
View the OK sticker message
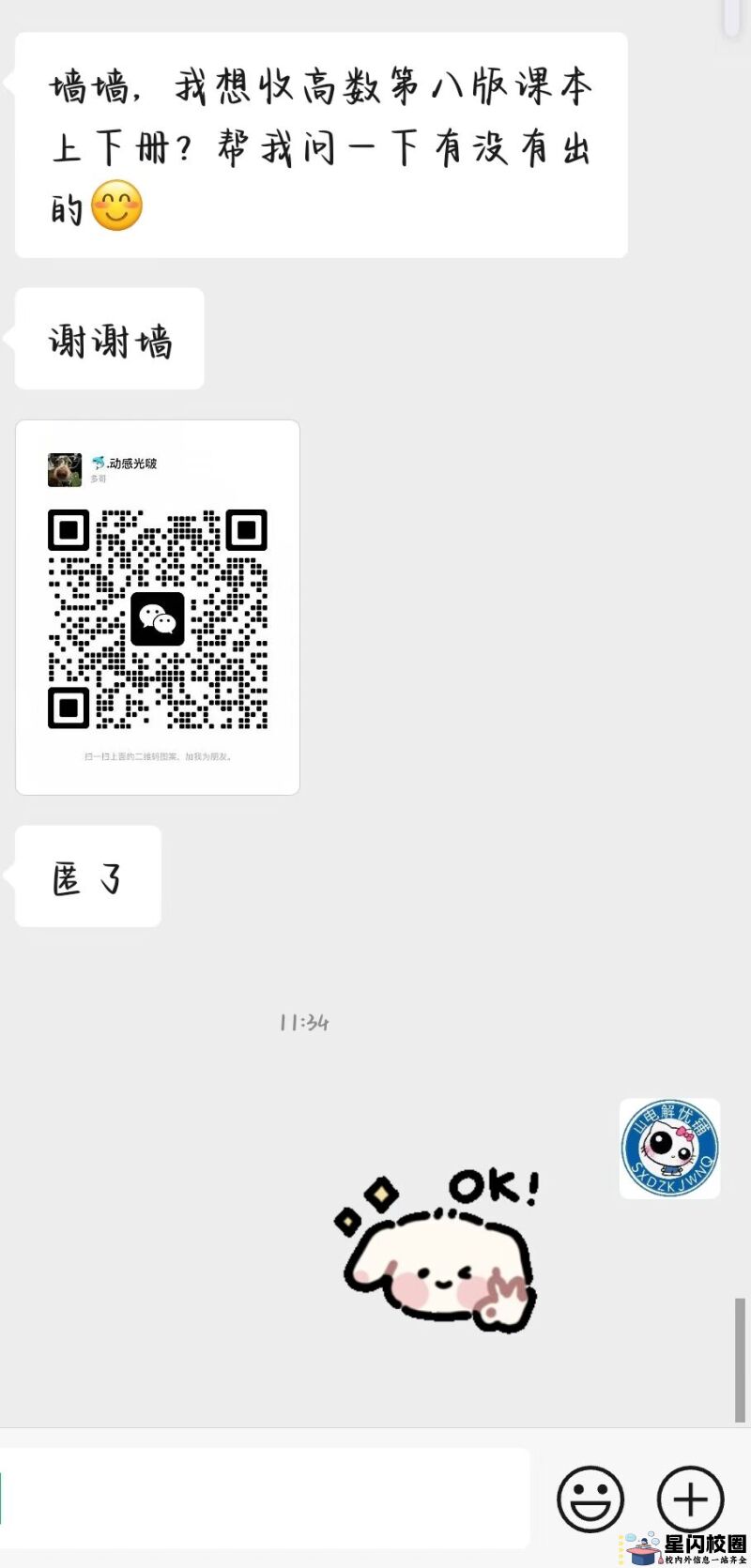tap(437, 1250)
